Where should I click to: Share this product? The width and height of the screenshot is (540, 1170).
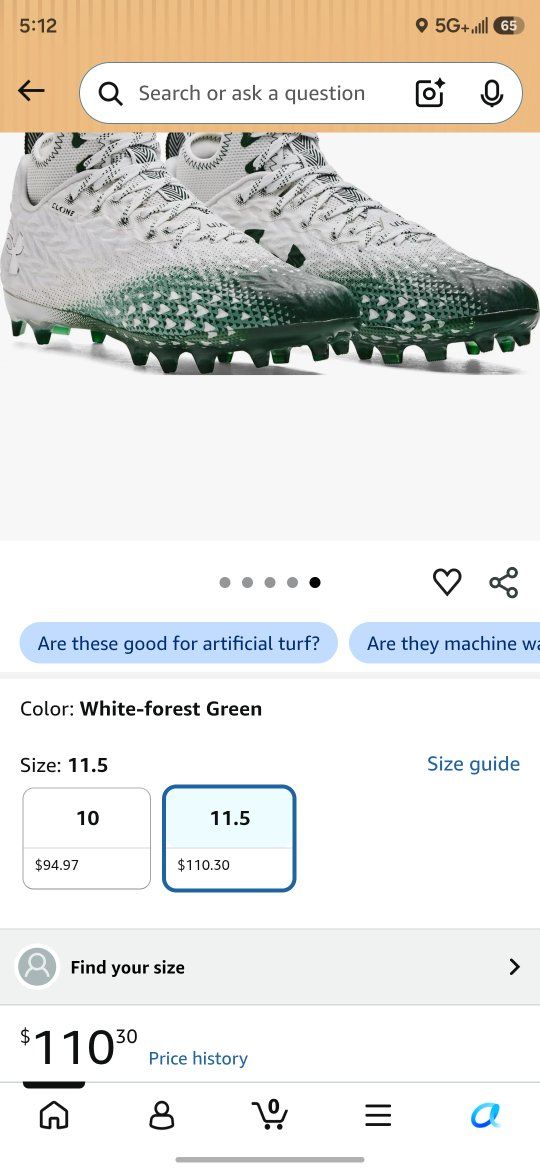tap(503, 582)
